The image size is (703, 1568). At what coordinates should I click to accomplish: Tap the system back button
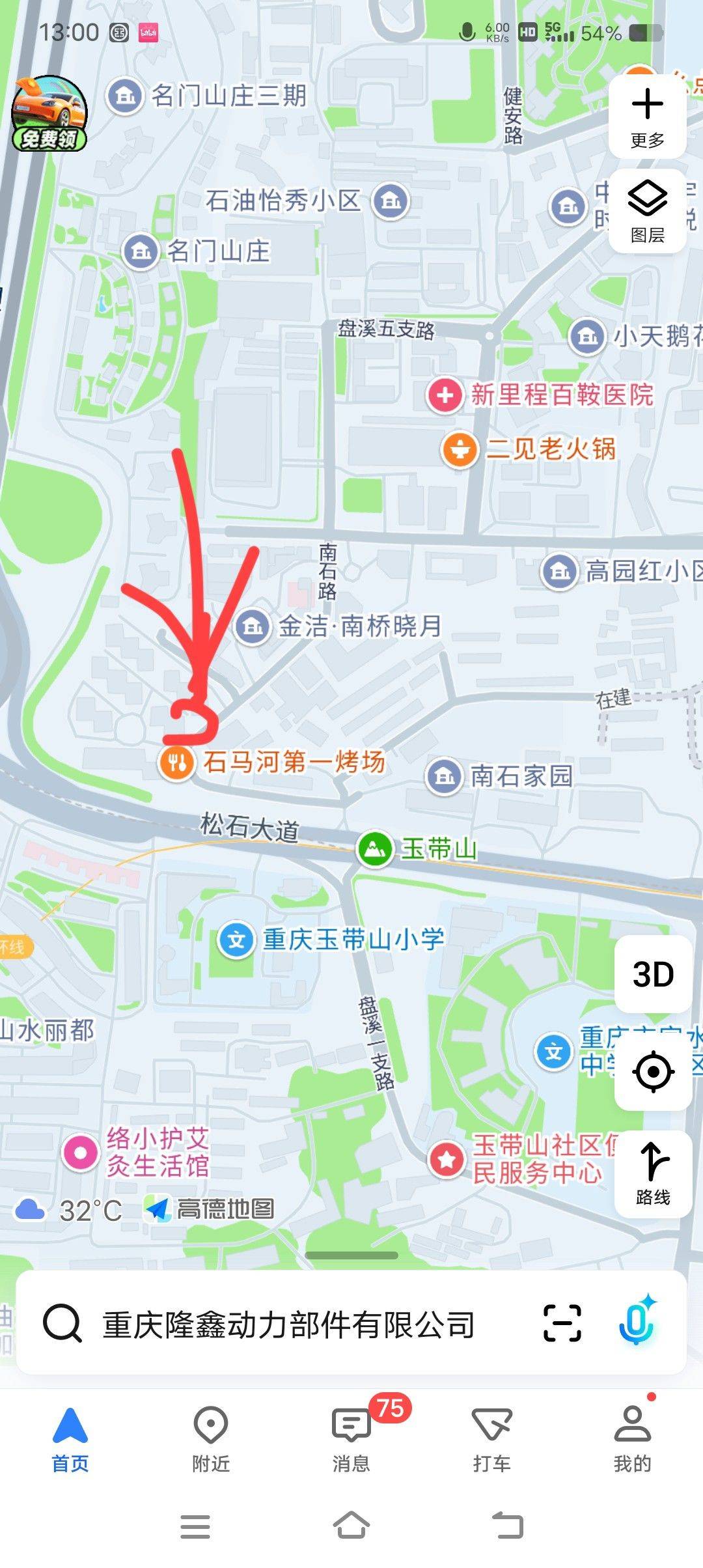click(x=508, y=1526)
